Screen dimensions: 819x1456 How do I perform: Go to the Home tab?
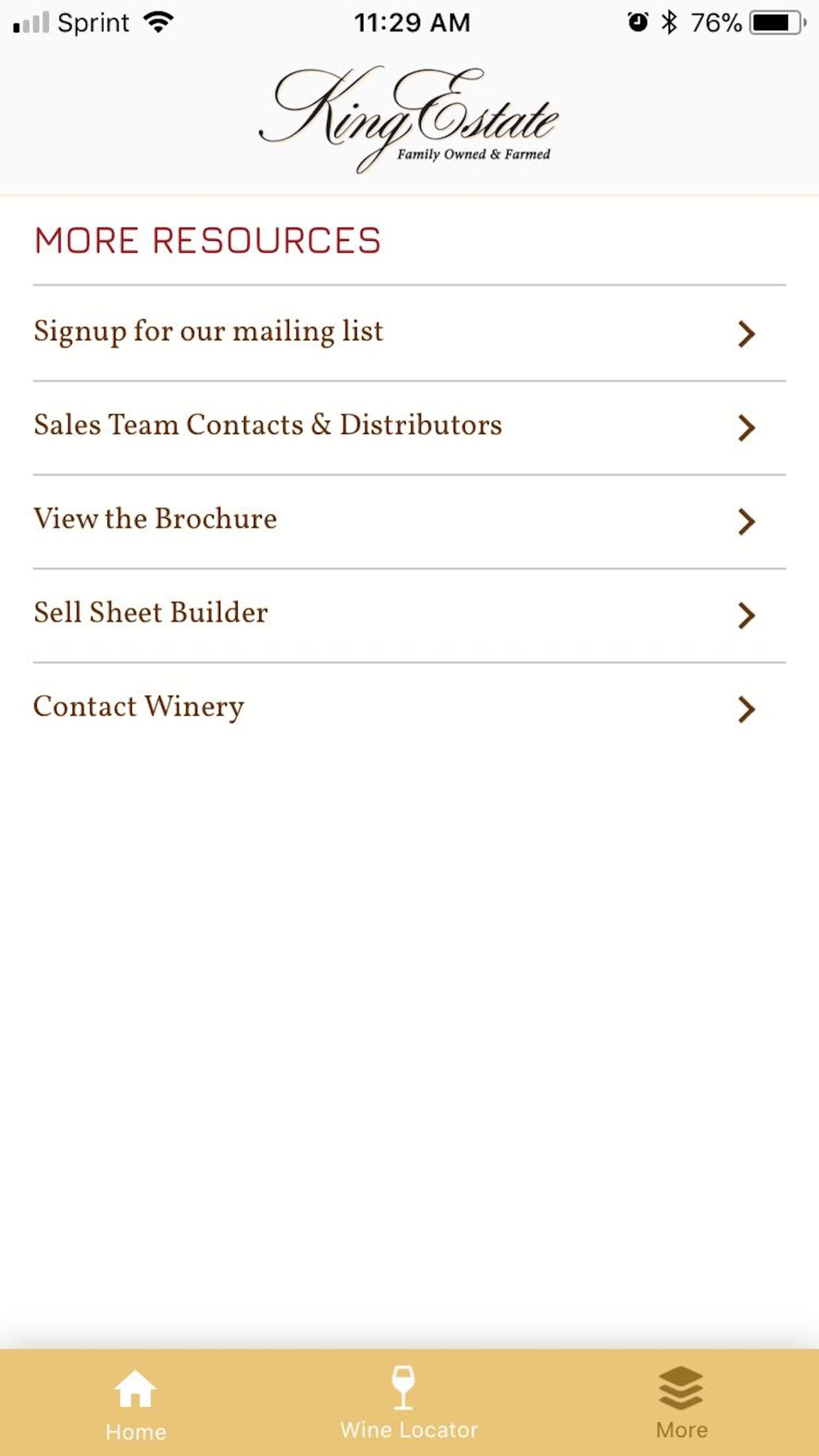pos(136,1404)
